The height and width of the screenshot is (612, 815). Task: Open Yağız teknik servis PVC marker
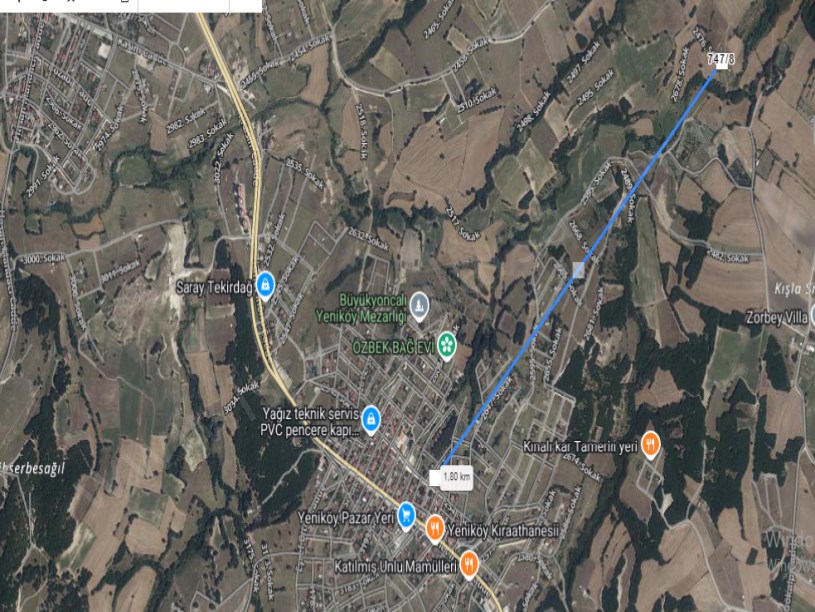371,417
